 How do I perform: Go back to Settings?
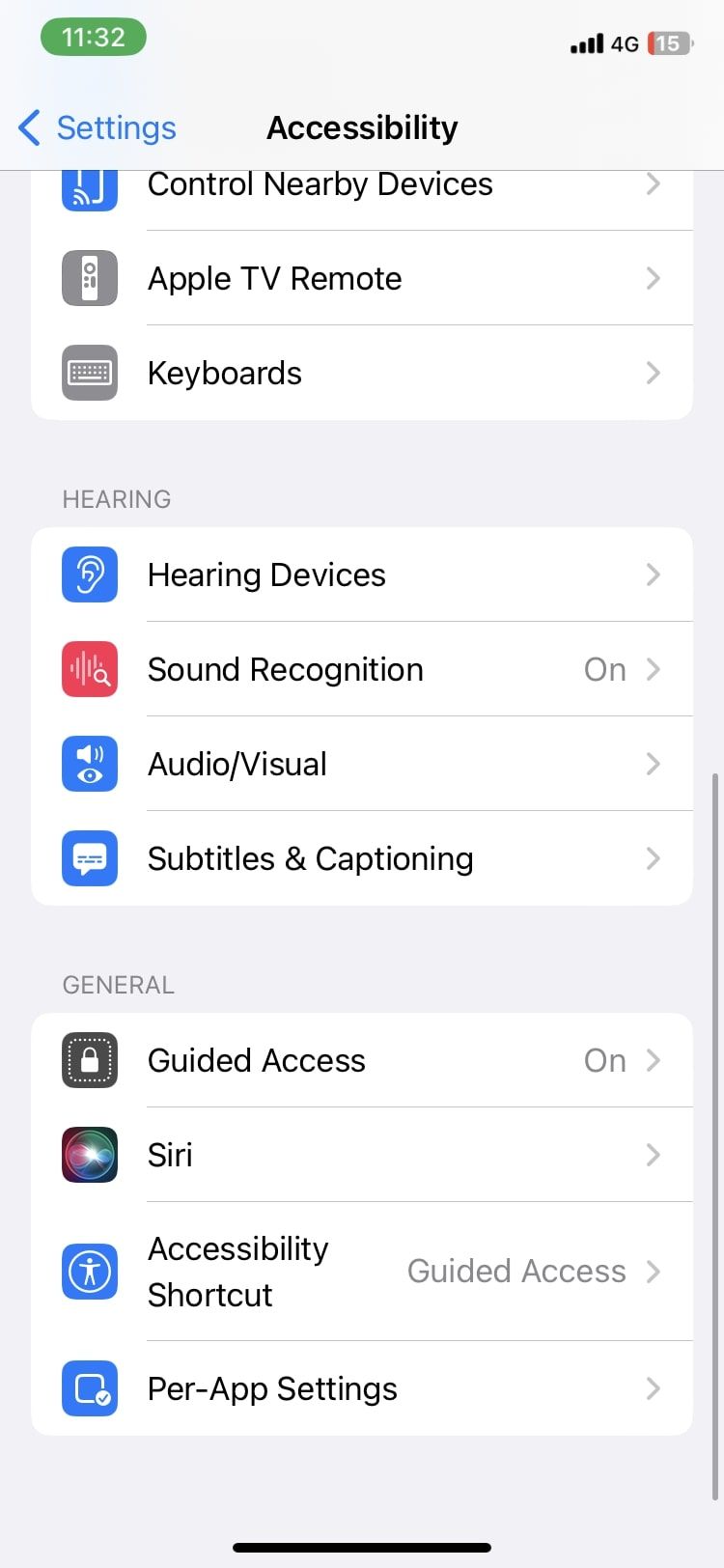pyautogui.click(x=97, y=126)
